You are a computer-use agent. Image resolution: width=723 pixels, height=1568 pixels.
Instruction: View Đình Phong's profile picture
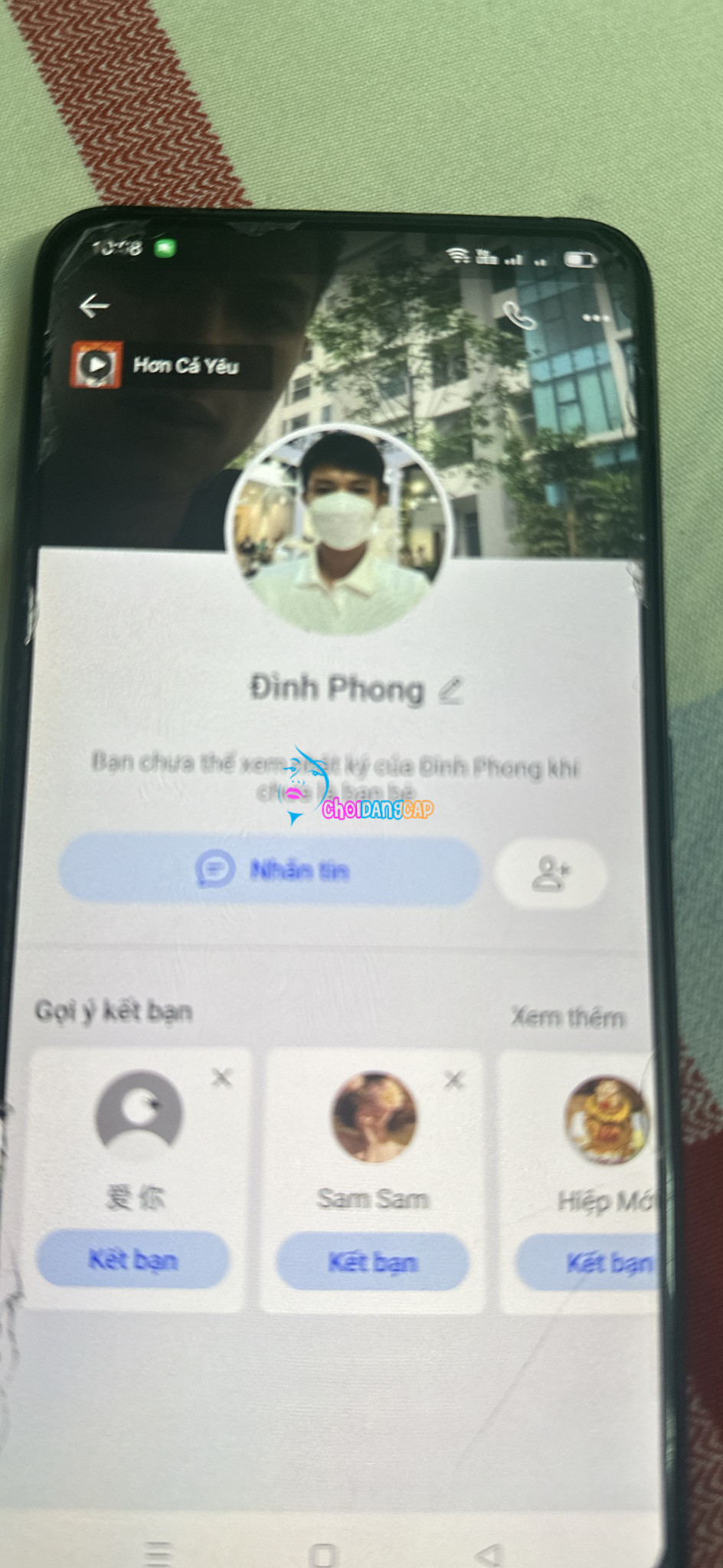[x=339, y=530]
